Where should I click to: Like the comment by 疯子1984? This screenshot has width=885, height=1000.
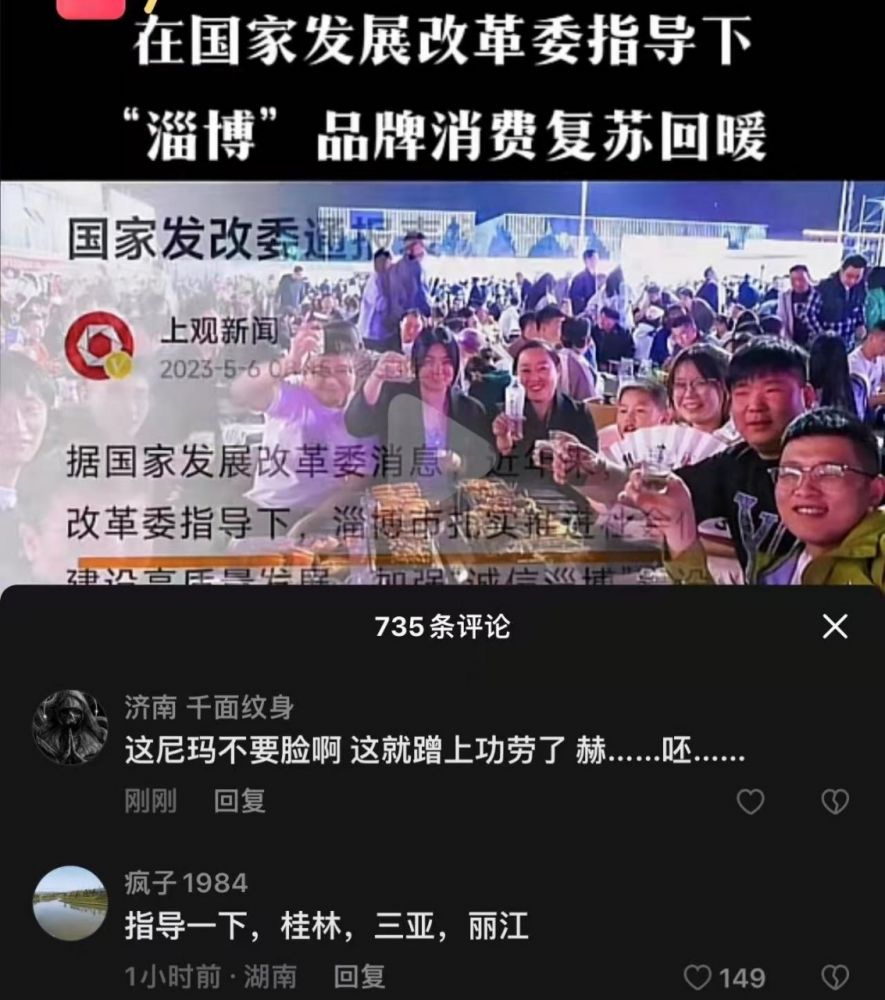(x=699, y=977)
